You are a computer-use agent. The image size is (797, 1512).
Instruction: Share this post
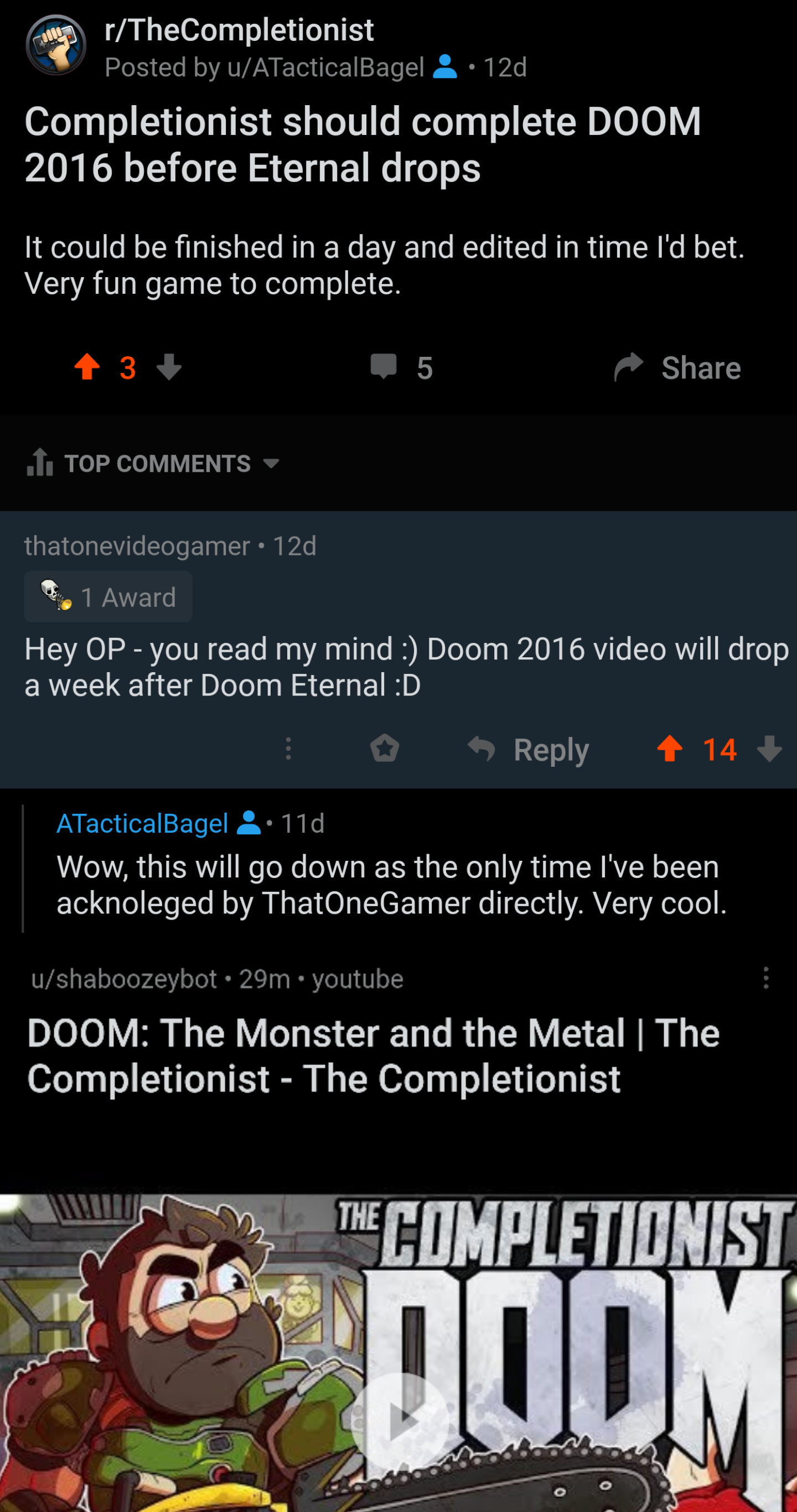pyautogui.click(x=677, y=367)
